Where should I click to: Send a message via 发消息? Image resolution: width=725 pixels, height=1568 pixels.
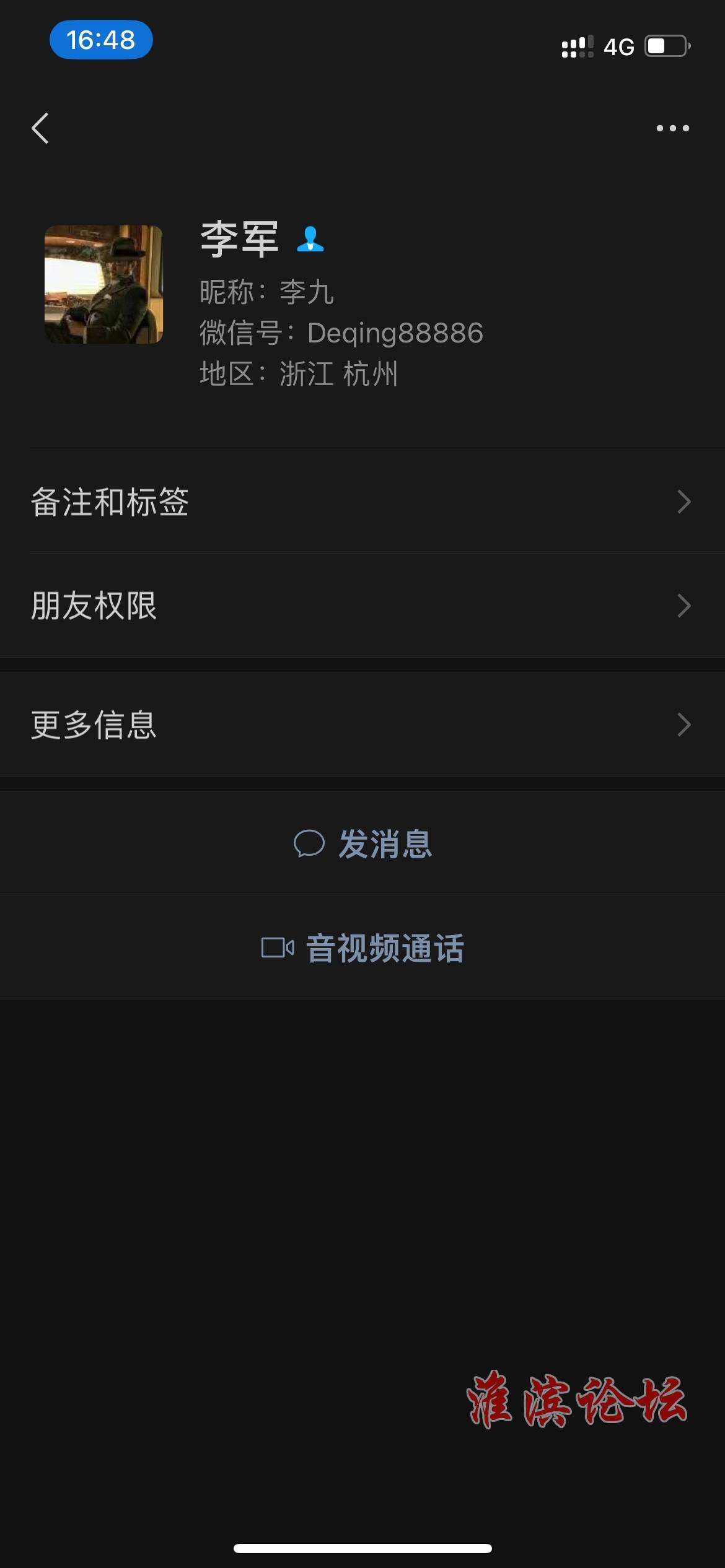coord(362,843)
